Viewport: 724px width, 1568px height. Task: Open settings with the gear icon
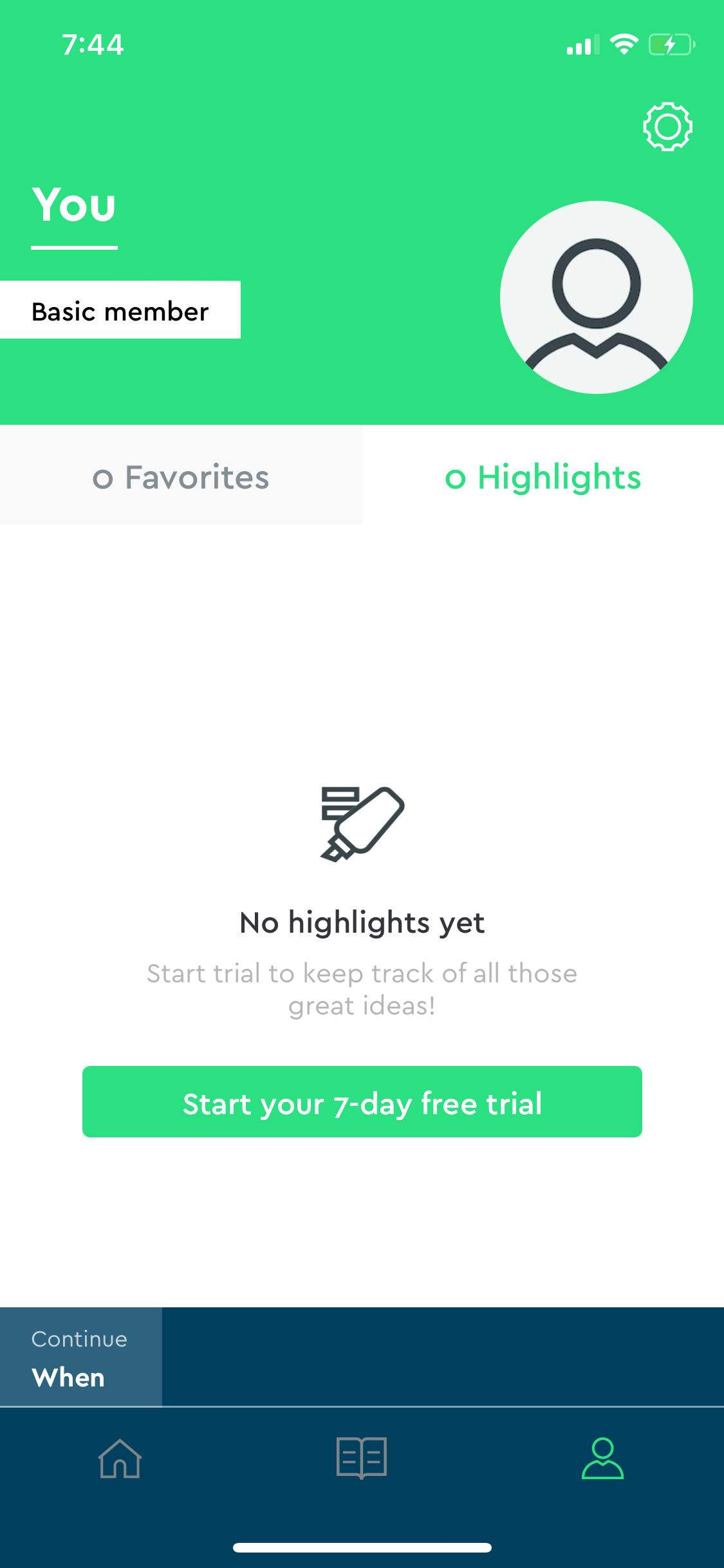[x=667, y=127]
